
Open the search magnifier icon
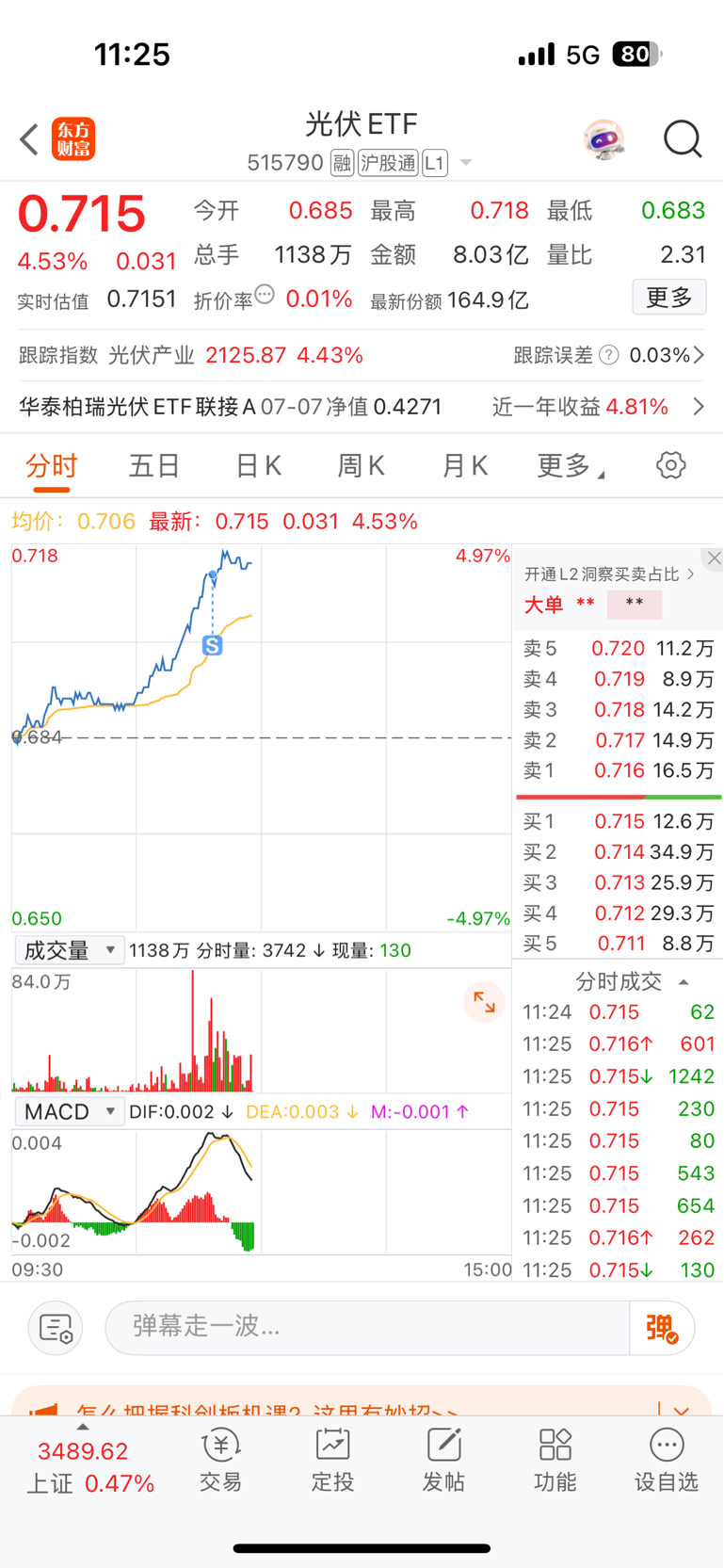click(x=683, y=138)
